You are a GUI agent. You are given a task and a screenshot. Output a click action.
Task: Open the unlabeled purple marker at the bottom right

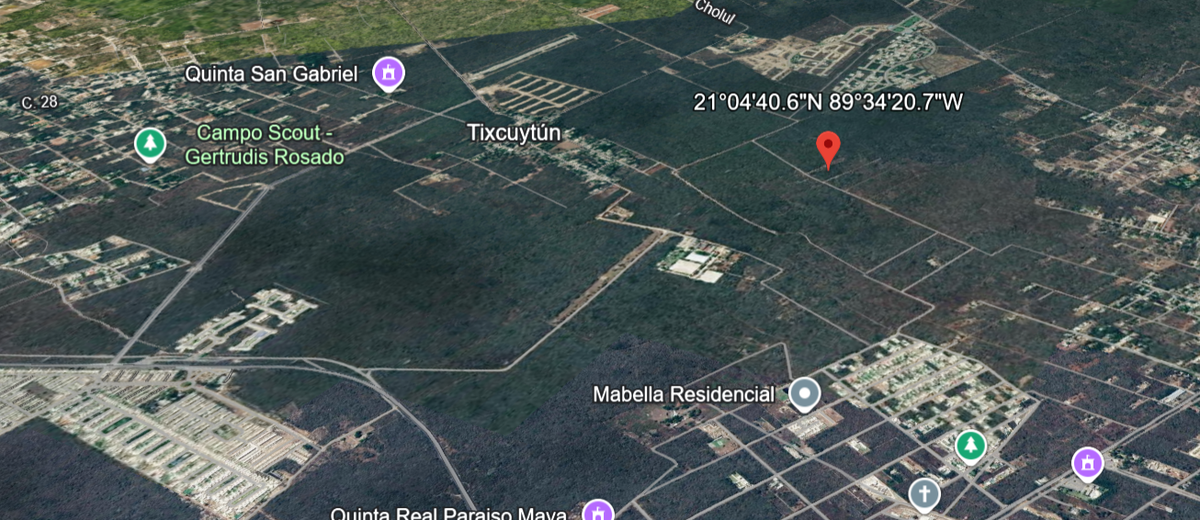[x=1087, y=464]
